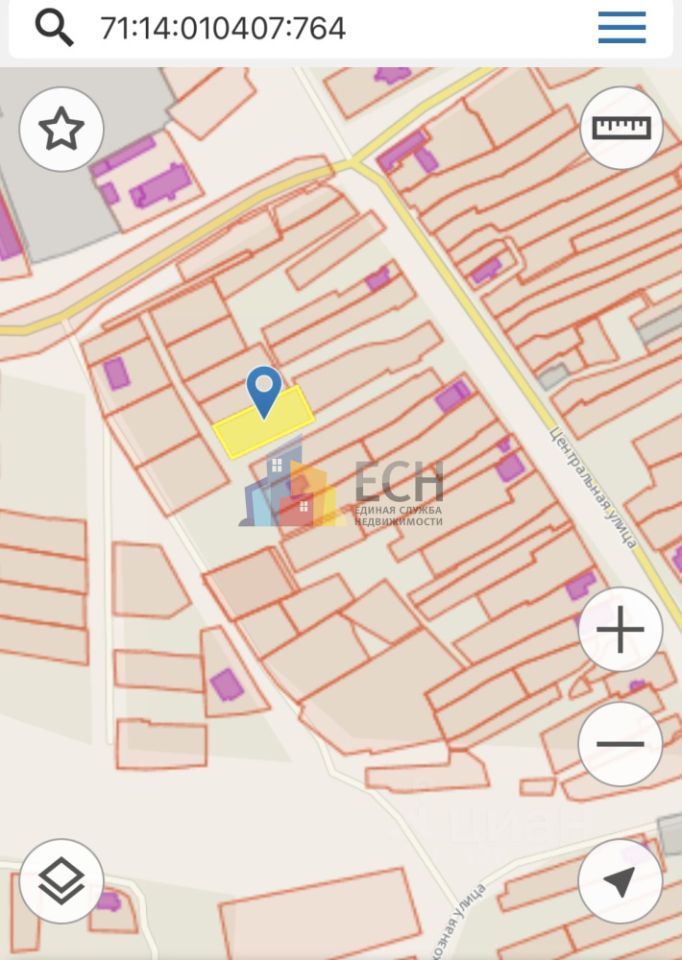Tap the magnifier search icon
This screenshot has height=960, width=682.
tap(54, 28)
